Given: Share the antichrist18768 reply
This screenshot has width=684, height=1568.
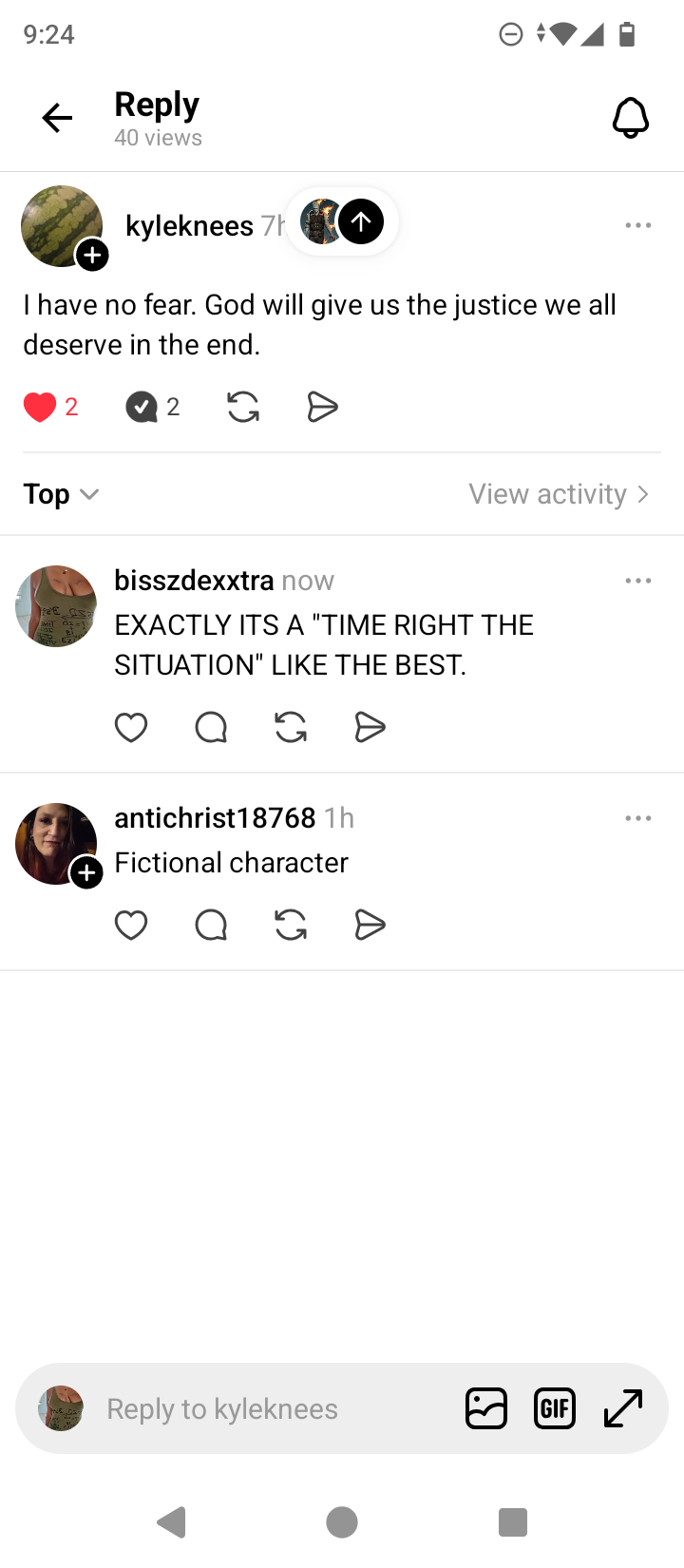Looking at the screenshot, I should [370, 925].
